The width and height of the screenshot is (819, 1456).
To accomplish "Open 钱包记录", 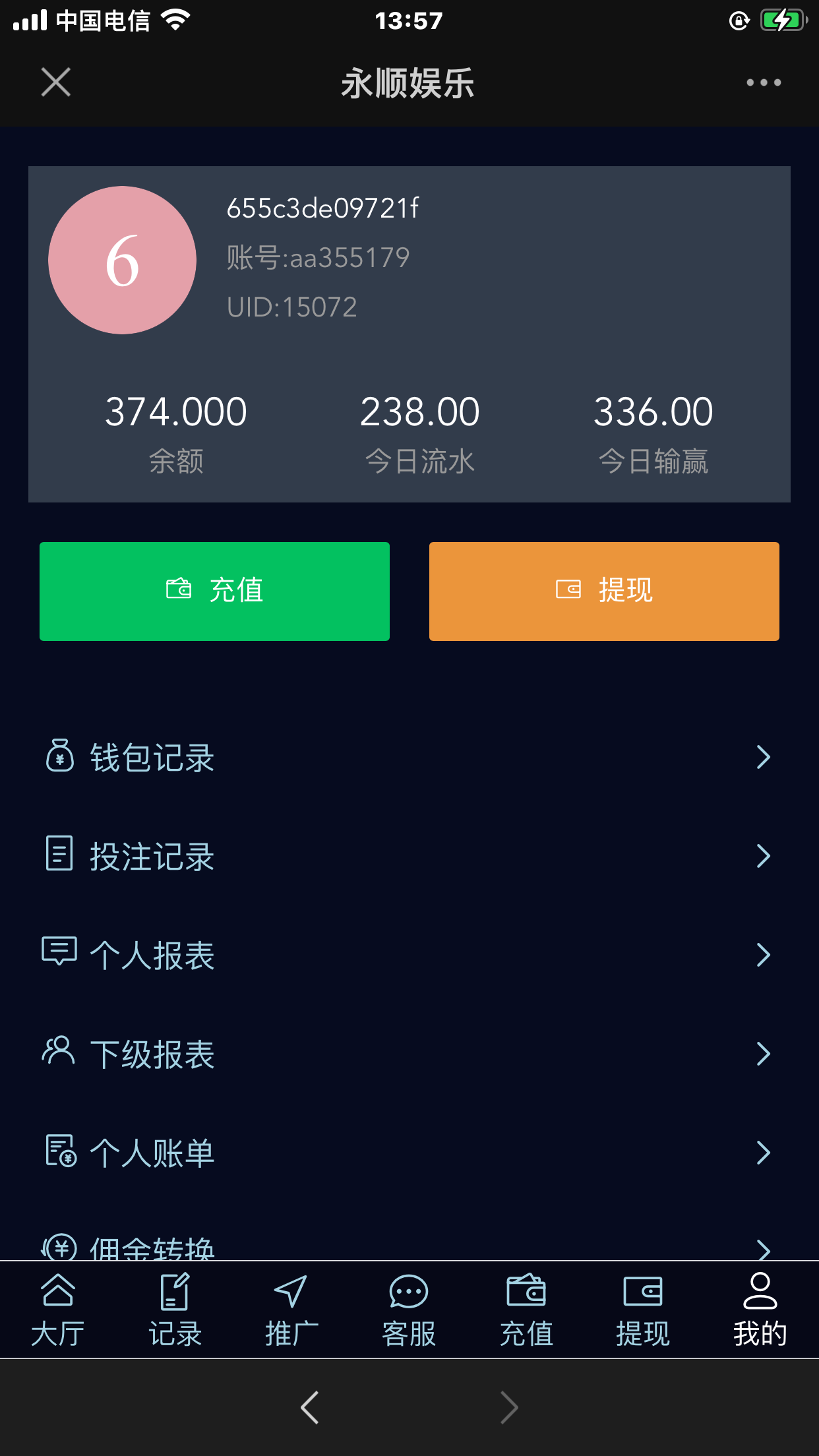I will click(409, 757).
